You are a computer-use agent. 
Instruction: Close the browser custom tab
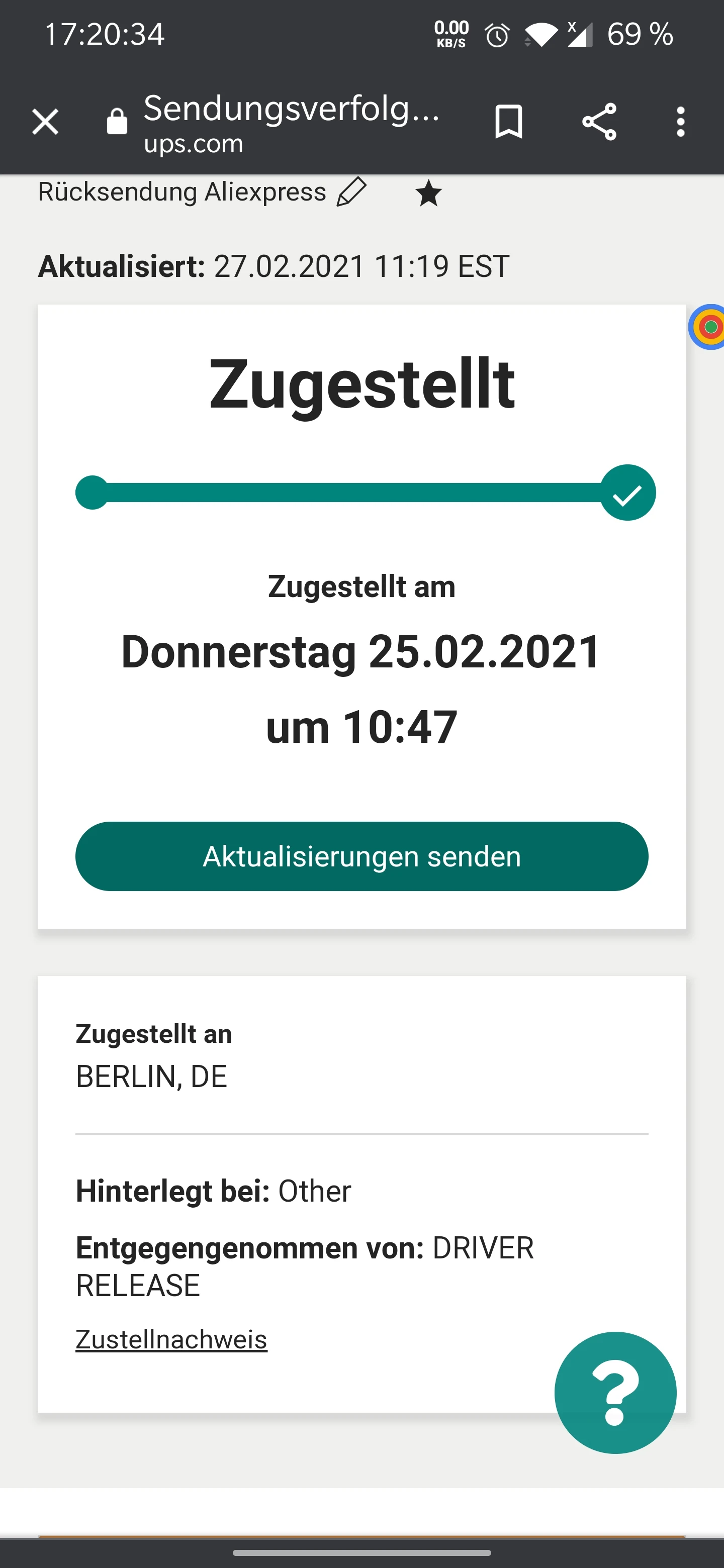tap(45, 122)
